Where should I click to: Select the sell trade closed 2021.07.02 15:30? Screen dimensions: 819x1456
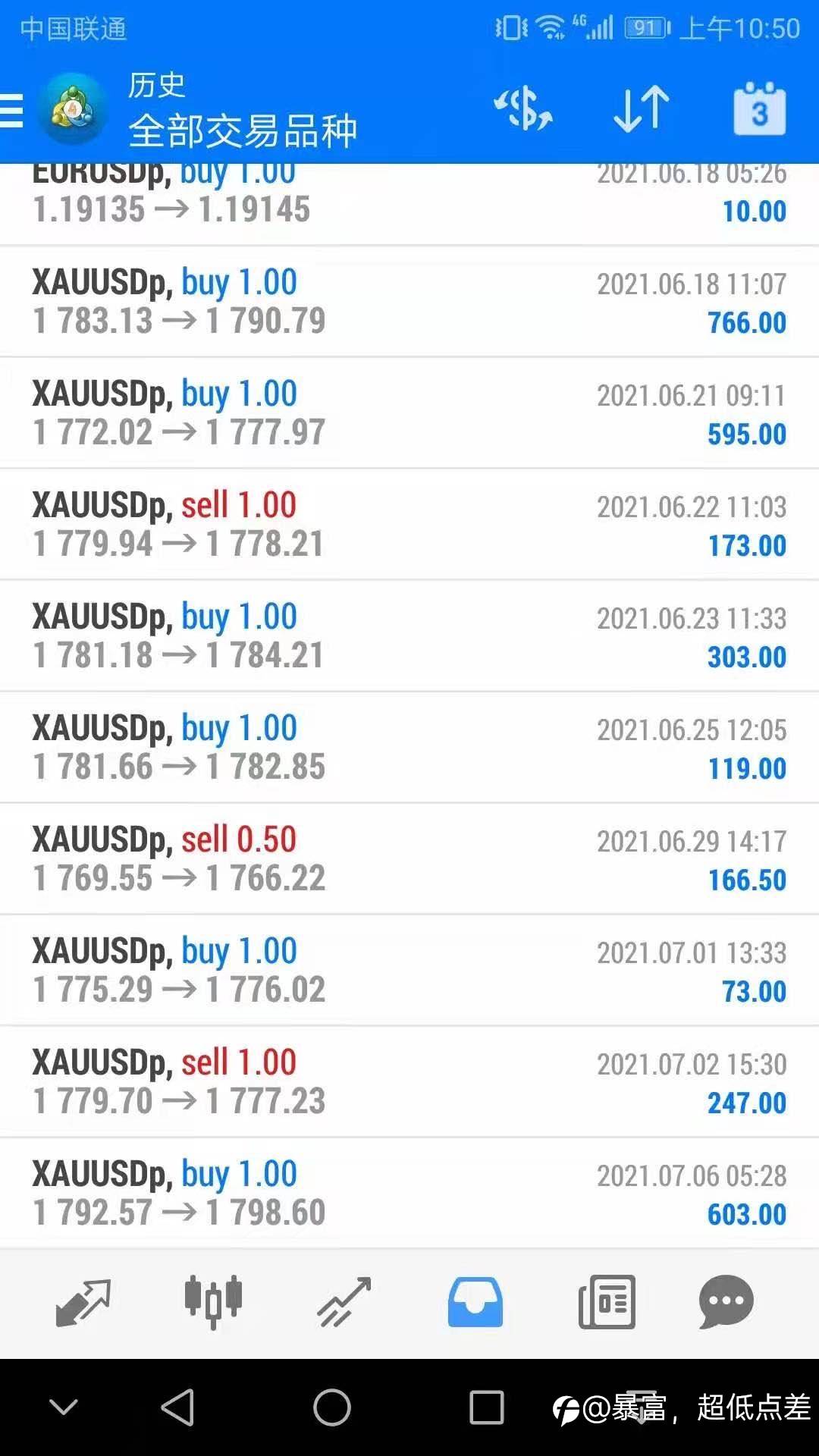pyautogui.click(x=409, y=1082)
